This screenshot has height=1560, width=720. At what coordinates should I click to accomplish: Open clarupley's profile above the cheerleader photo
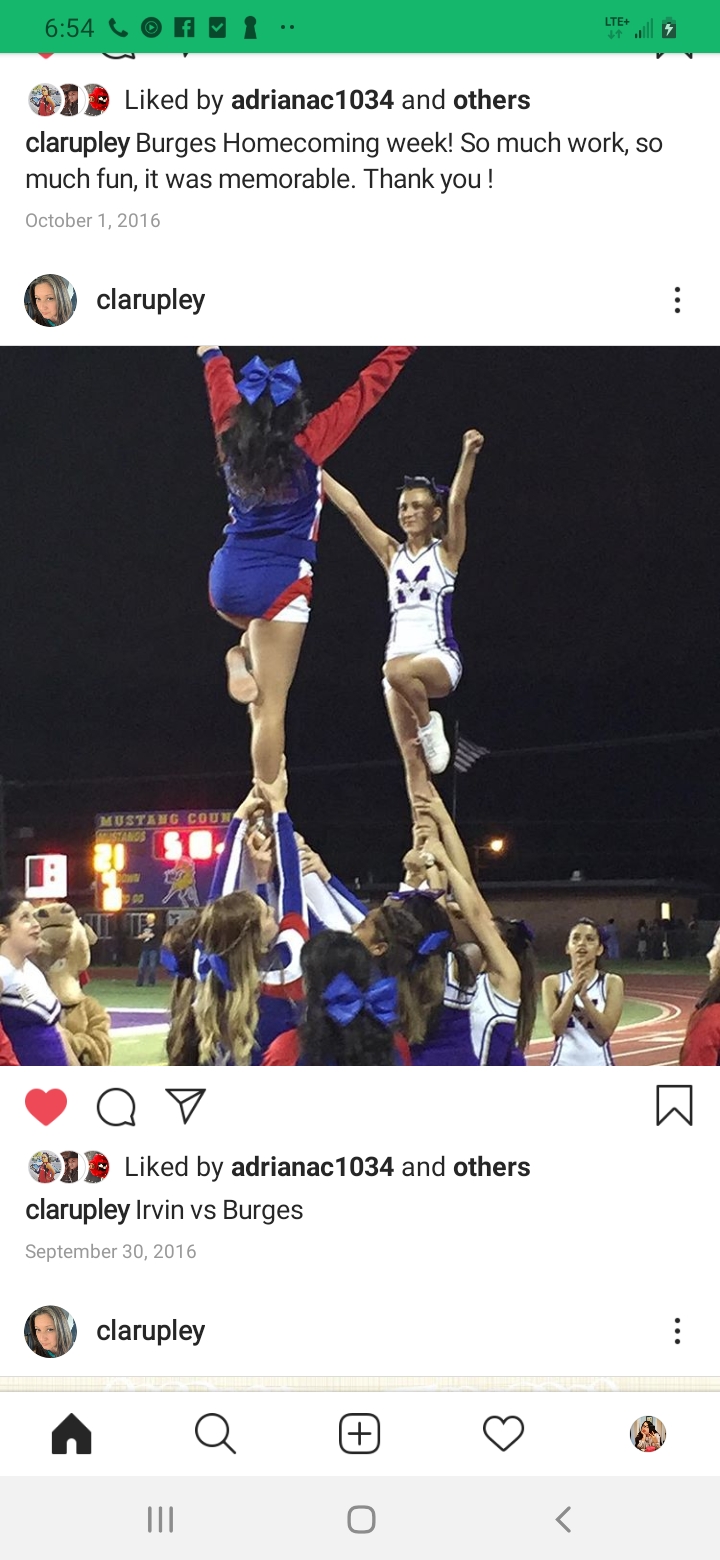coord(150,300)
